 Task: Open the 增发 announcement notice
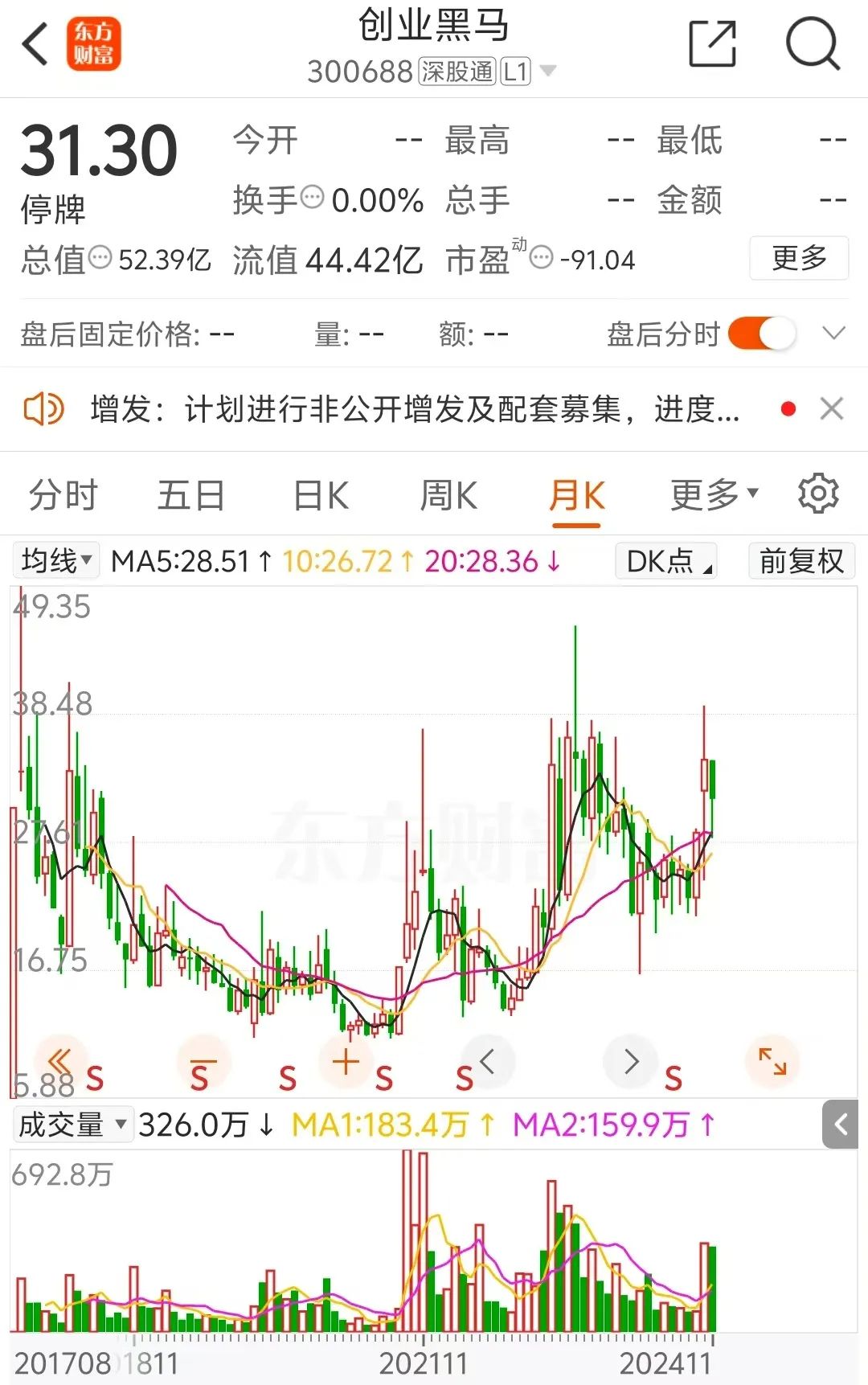click(414, 409)
